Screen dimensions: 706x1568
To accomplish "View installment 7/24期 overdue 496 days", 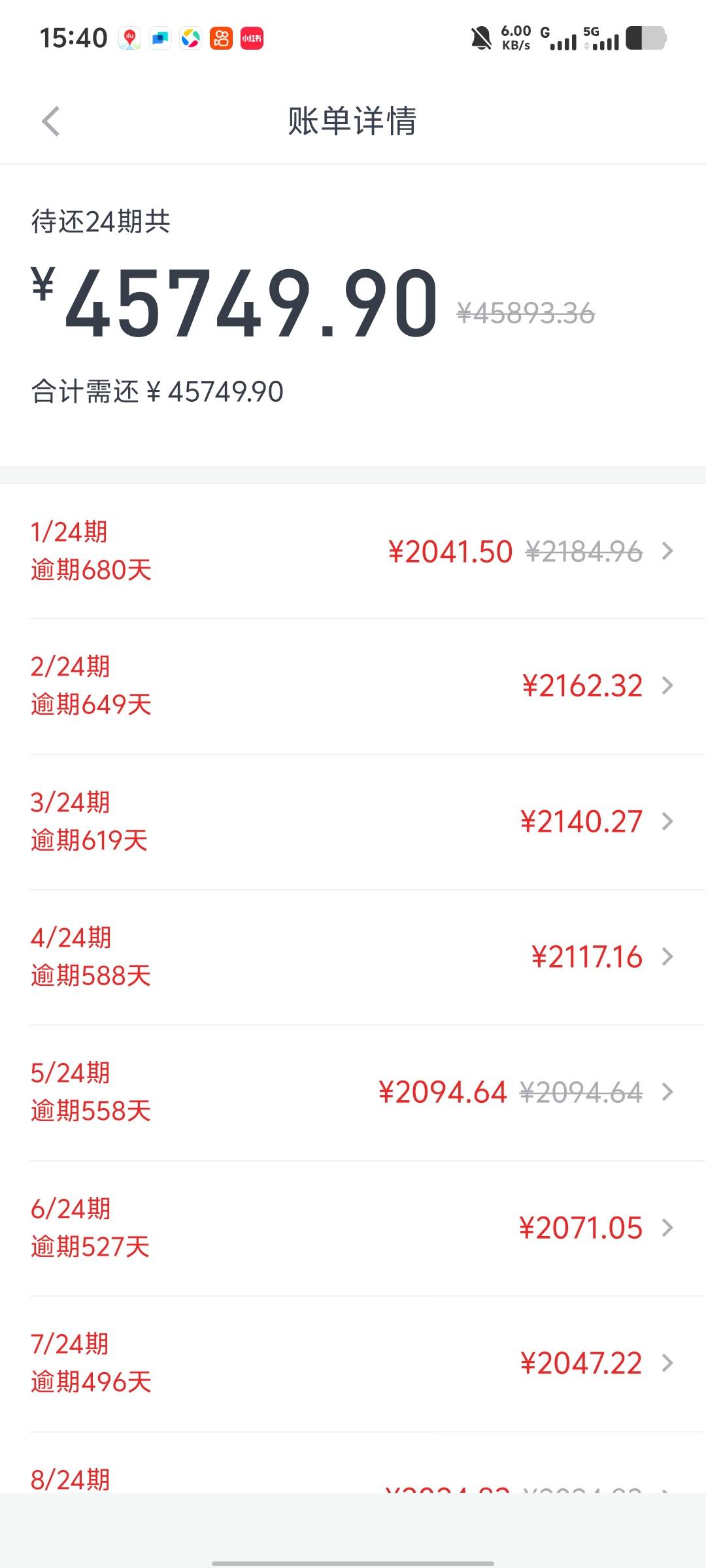I will [x=353, y=1364].
